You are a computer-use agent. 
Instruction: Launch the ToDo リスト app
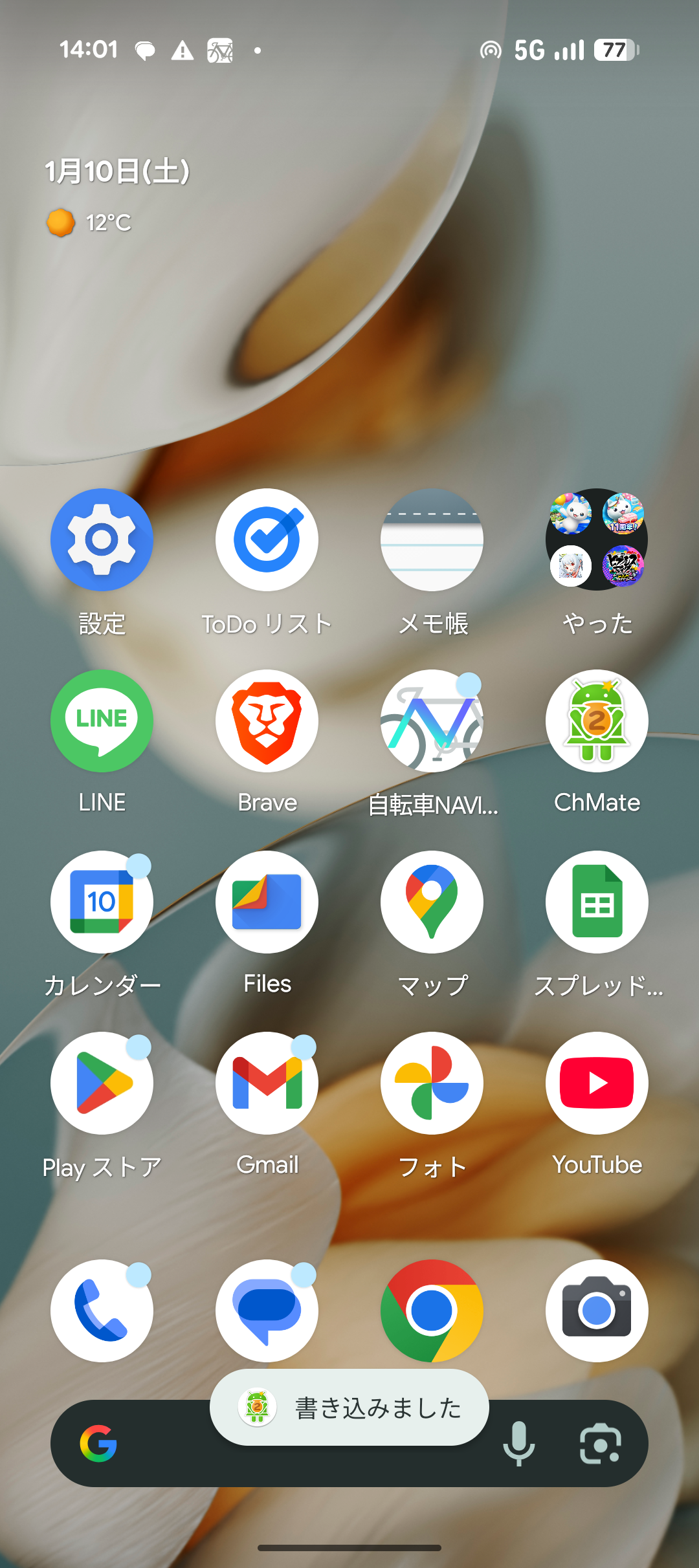(267, 539)
